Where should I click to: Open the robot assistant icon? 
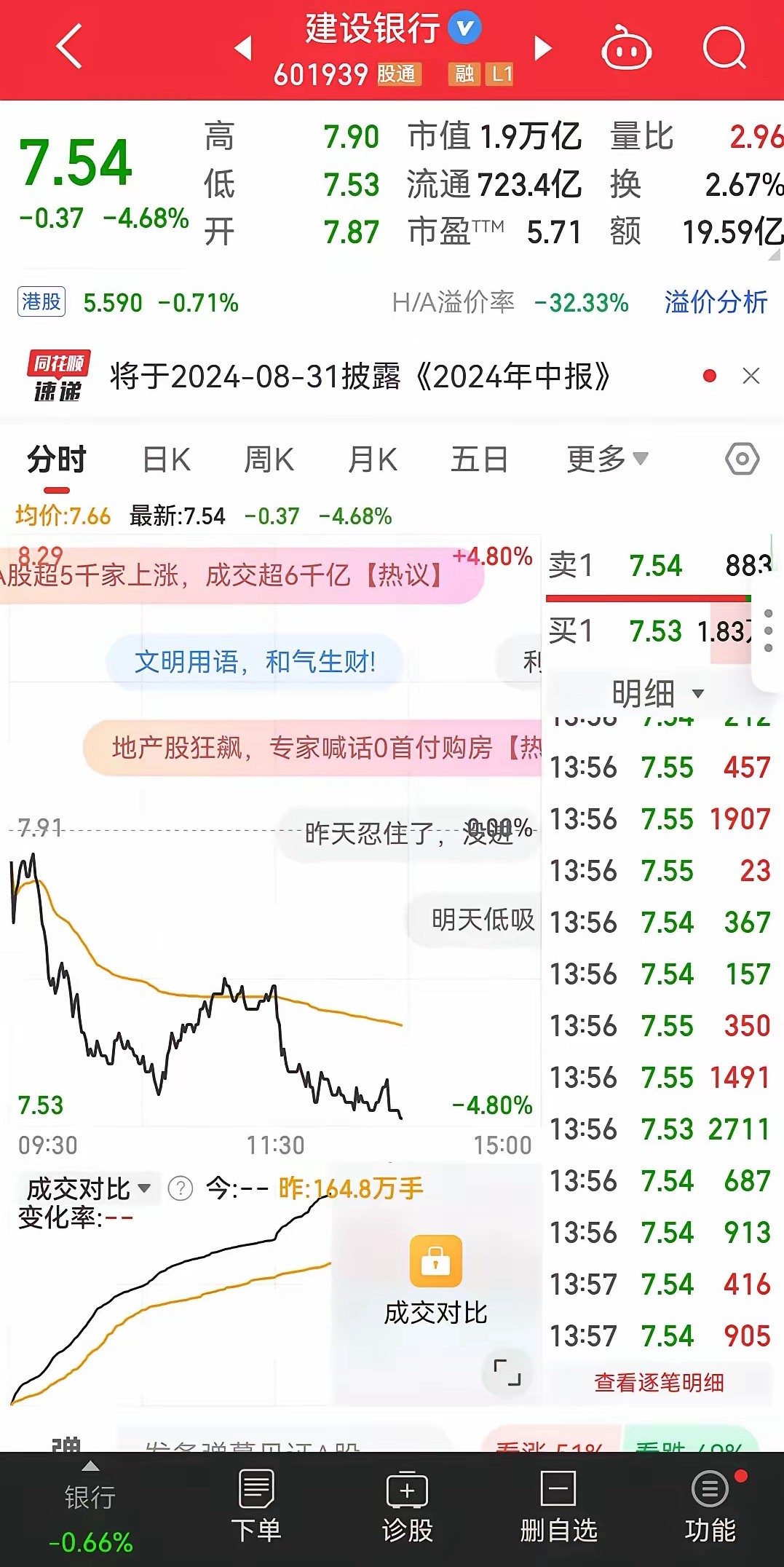point(626,48)
